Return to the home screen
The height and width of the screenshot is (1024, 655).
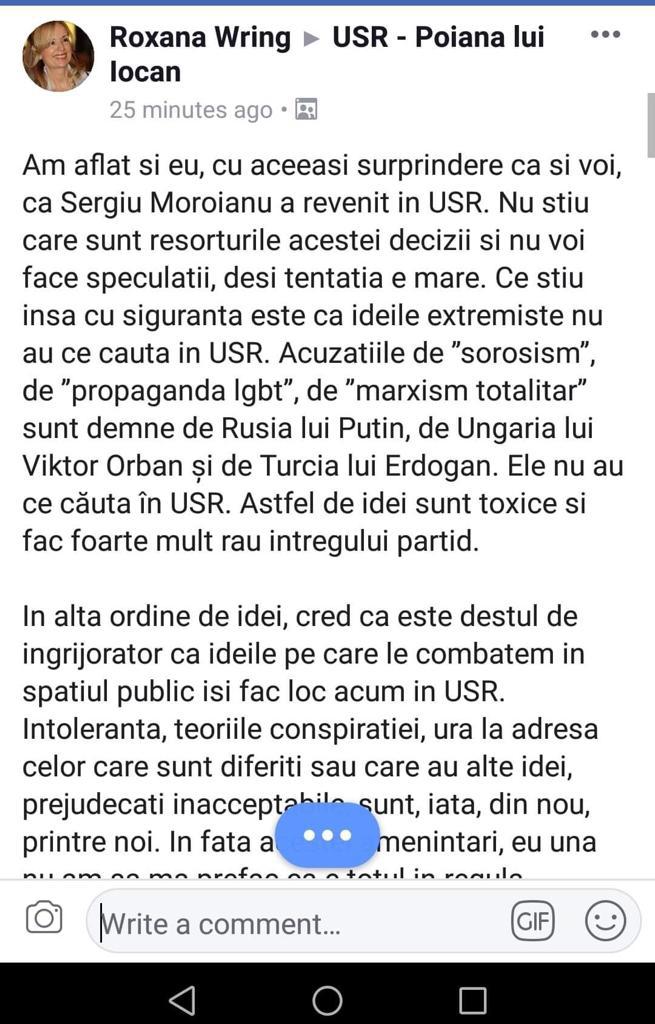327,999
